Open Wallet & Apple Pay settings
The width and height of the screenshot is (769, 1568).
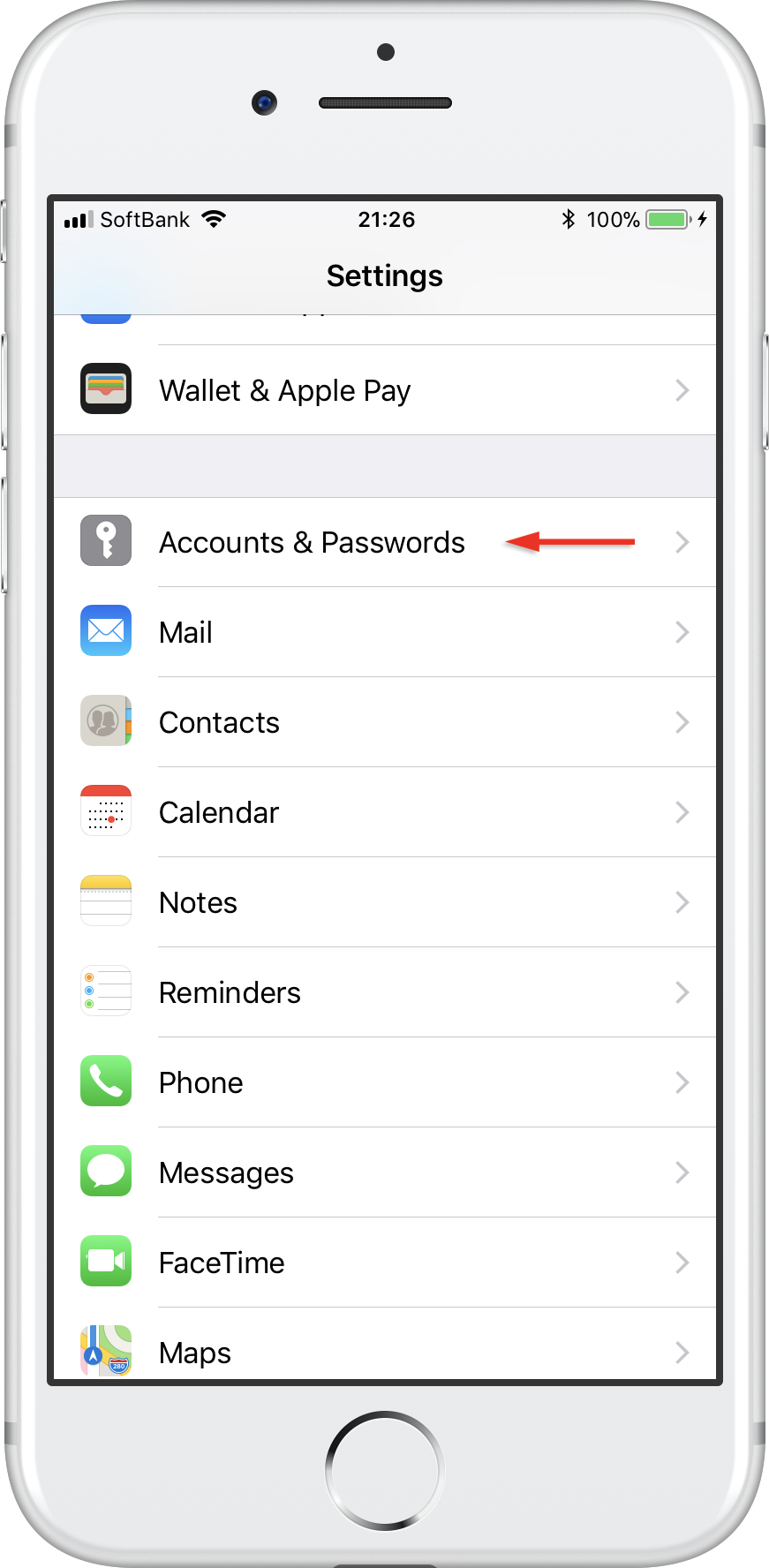pos(385,389)
